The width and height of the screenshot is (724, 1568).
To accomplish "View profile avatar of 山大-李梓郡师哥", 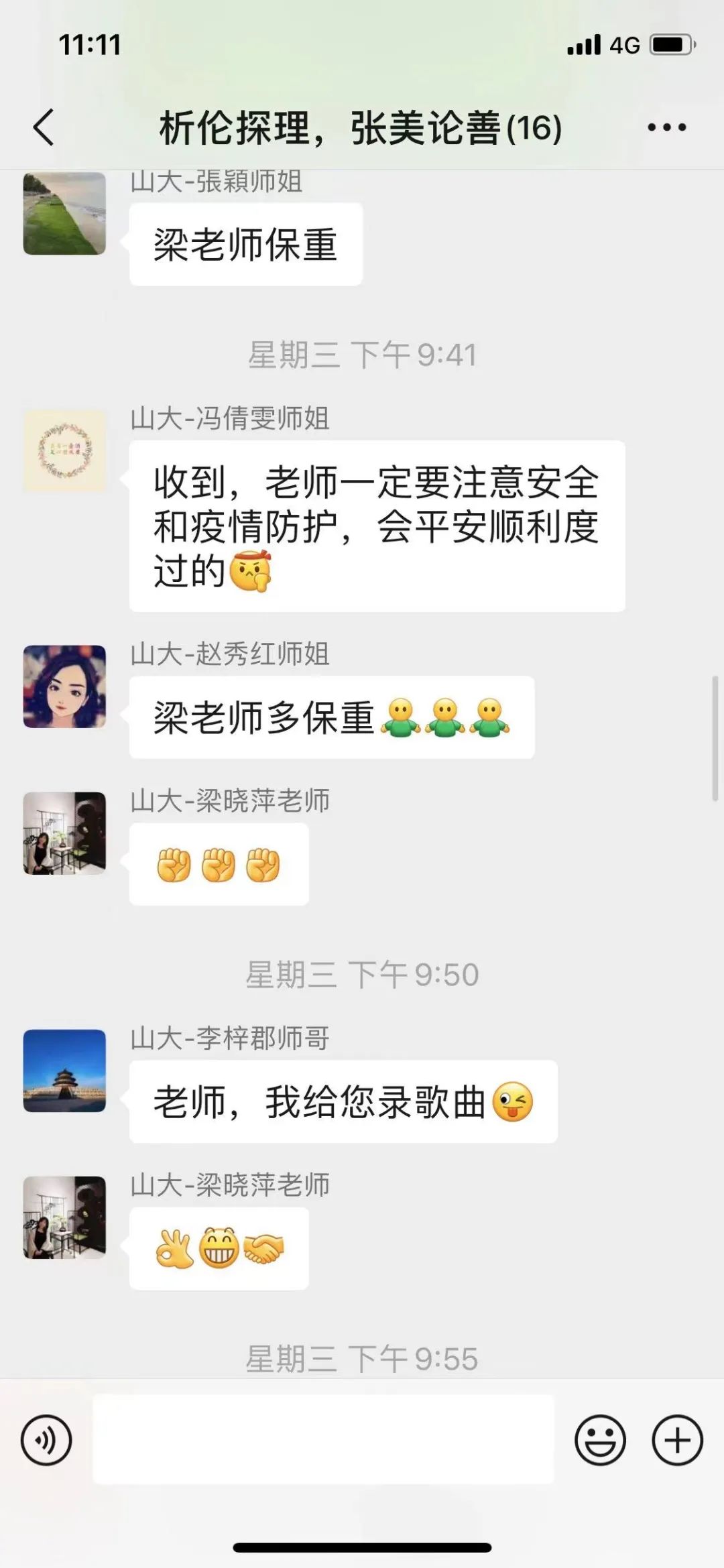I will tap(64, 1071).
